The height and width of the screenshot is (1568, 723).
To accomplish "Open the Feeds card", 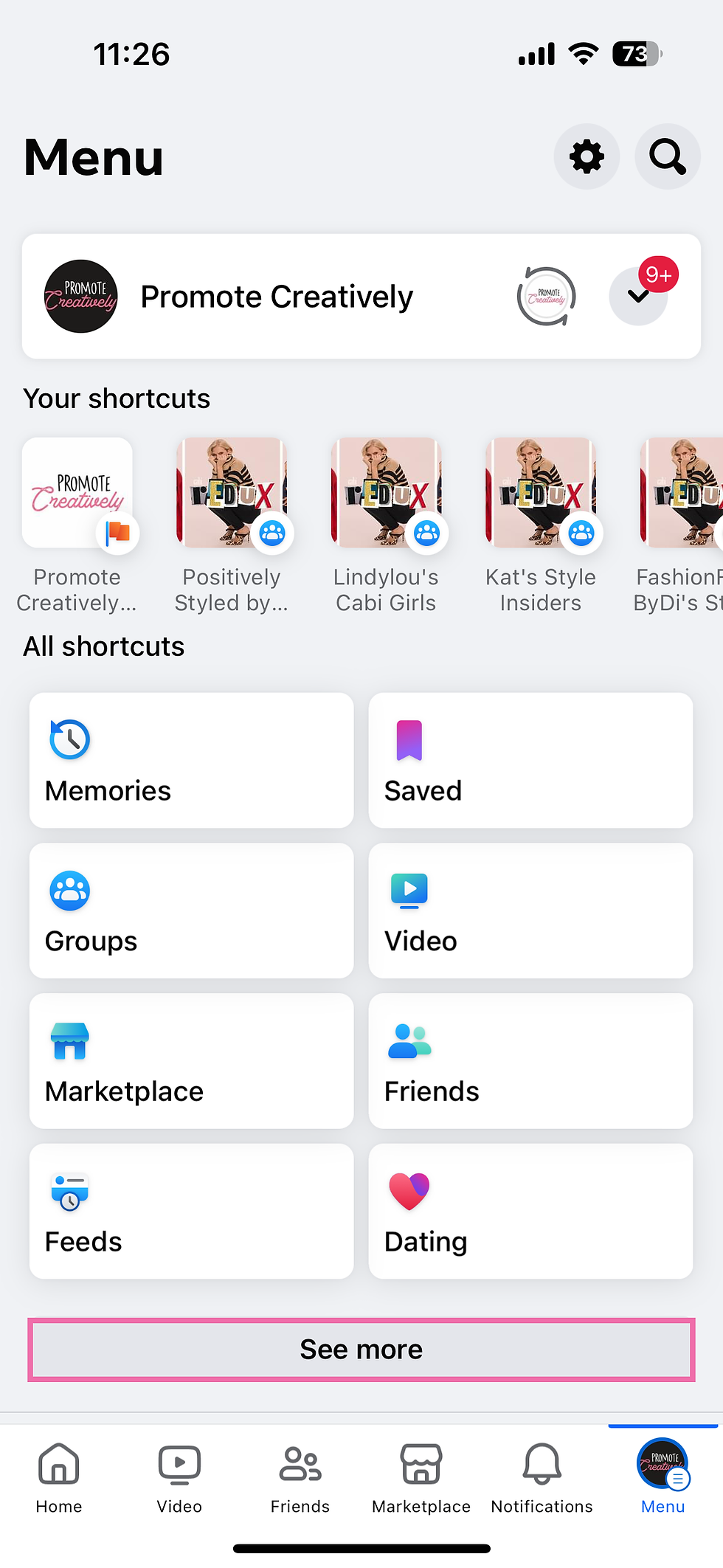I will point(191,1211).
